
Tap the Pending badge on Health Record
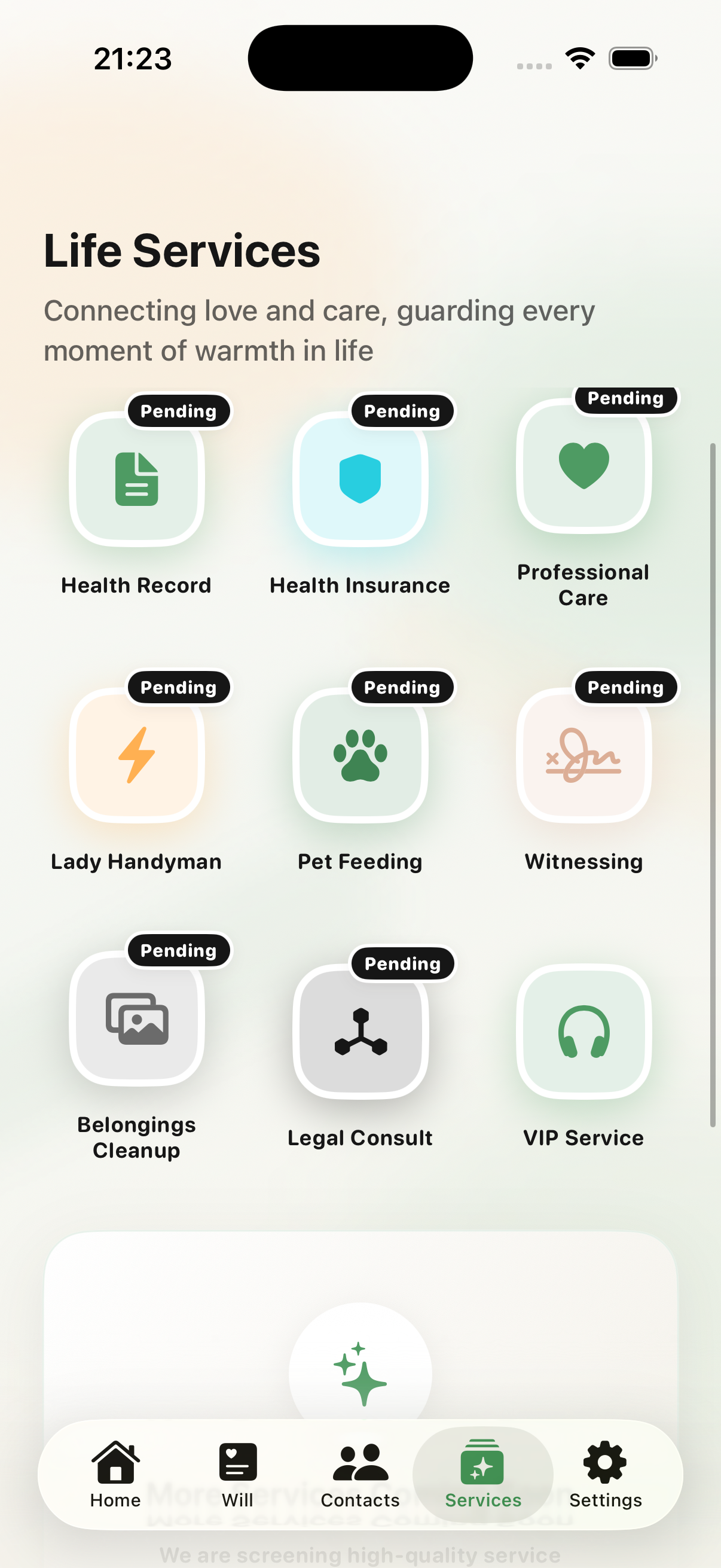pyautogui.click(x=178, y=411)
